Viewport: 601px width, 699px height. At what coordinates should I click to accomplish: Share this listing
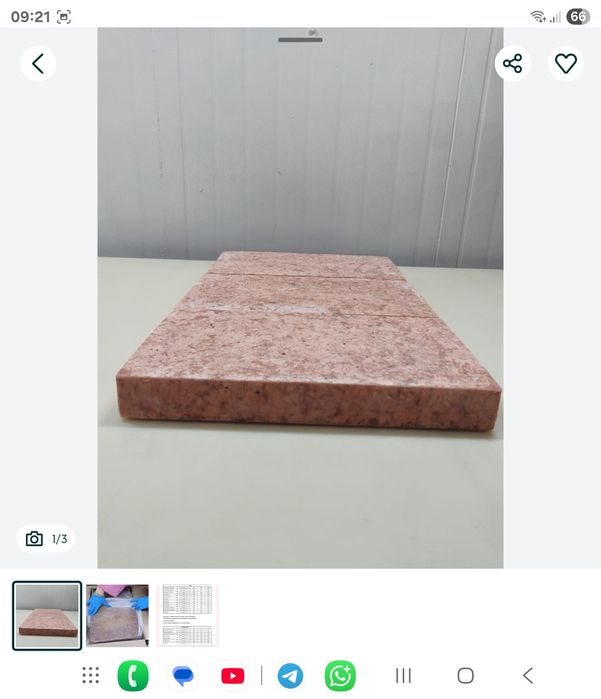click(513, 64)
